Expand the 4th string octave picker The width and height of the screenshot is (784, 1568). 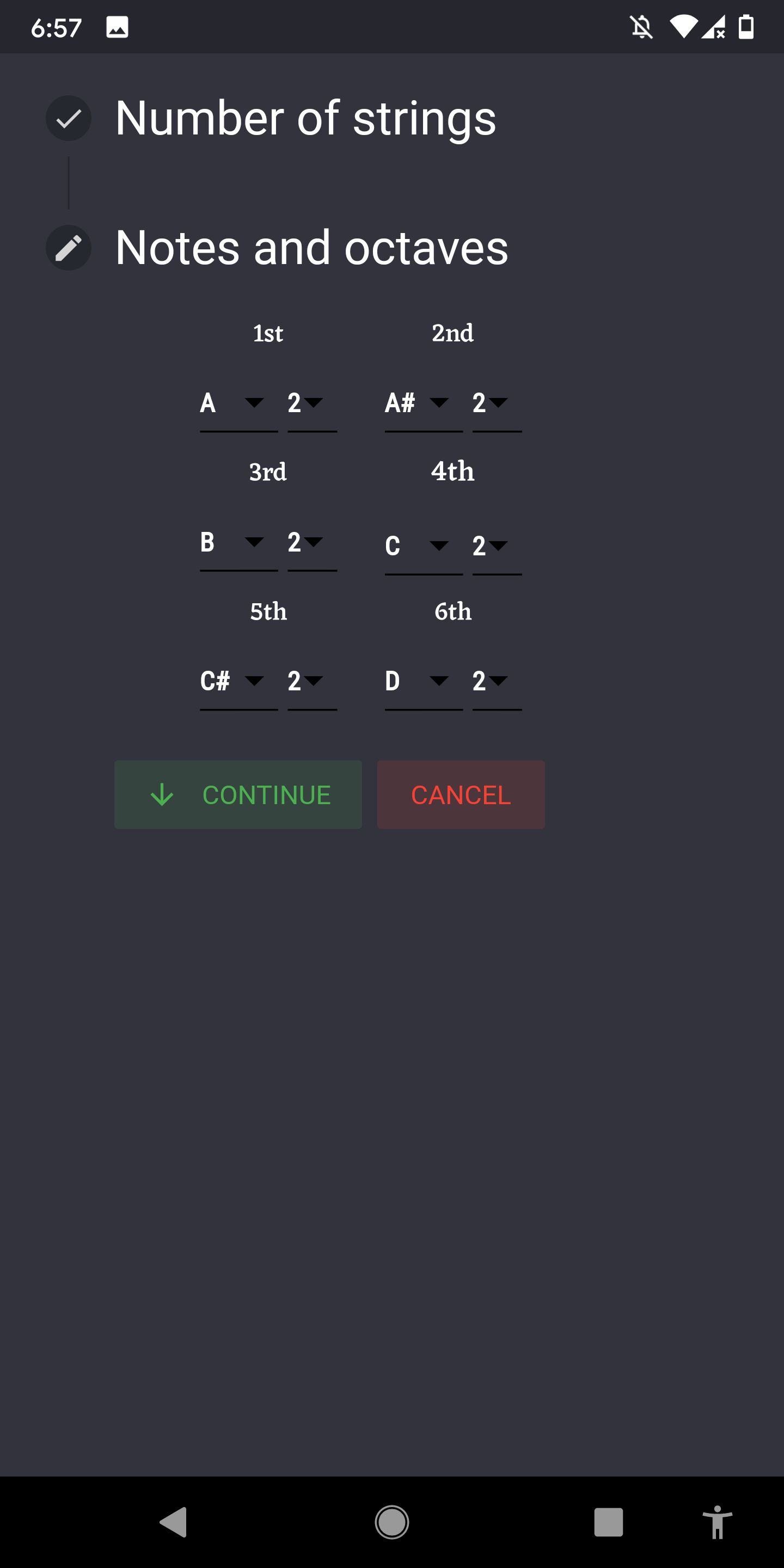pos(496,546)
